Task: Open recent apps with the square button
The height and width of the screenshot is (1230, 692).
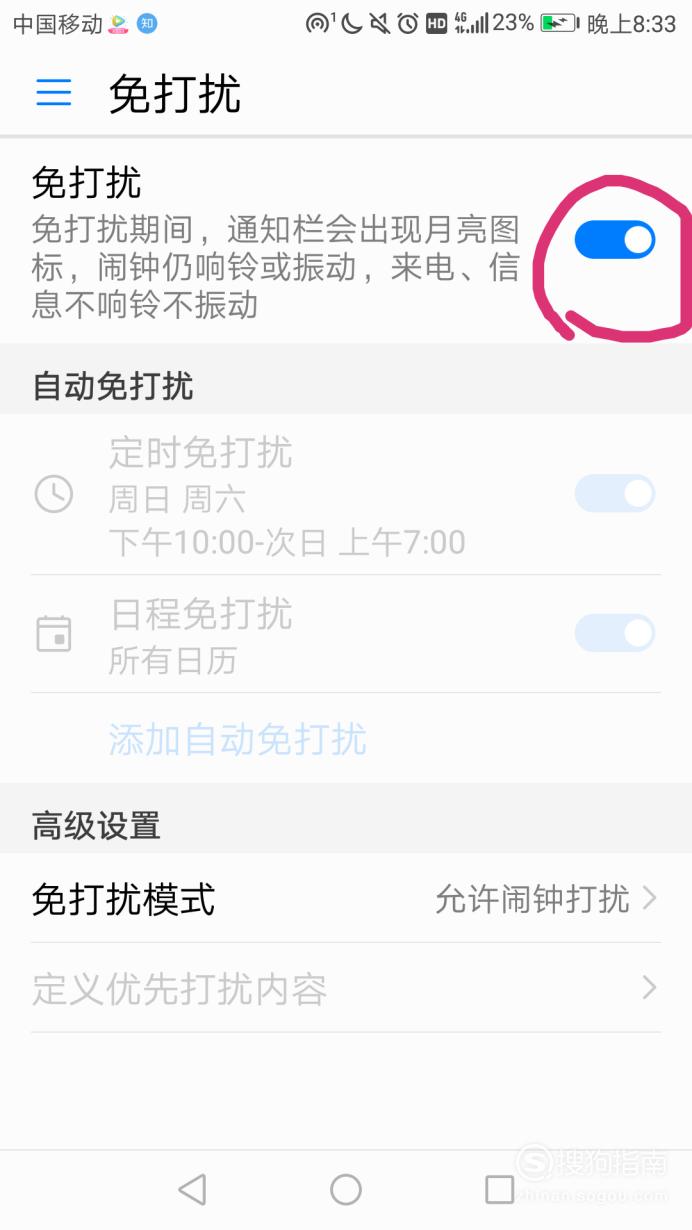Action: (499, 1189)
